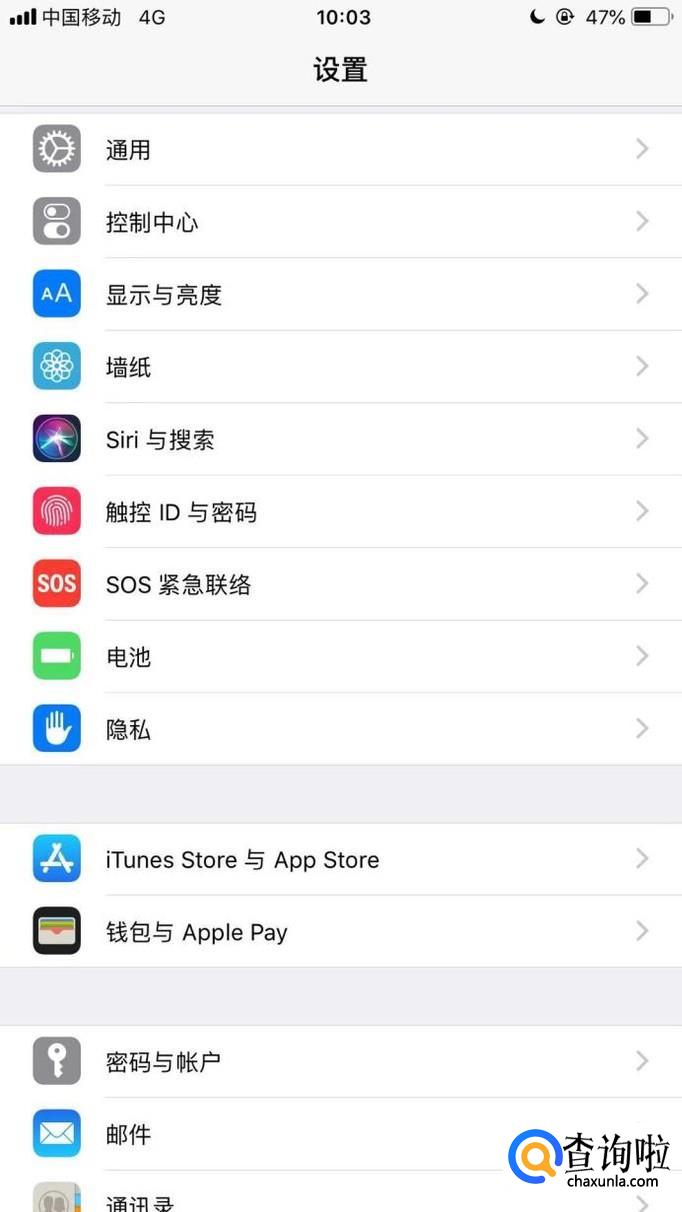Open 触控 ID 与密码 settings
The height and width of the screenshot is (1212, 682).
pyautogui.click(x=340, y=512)
